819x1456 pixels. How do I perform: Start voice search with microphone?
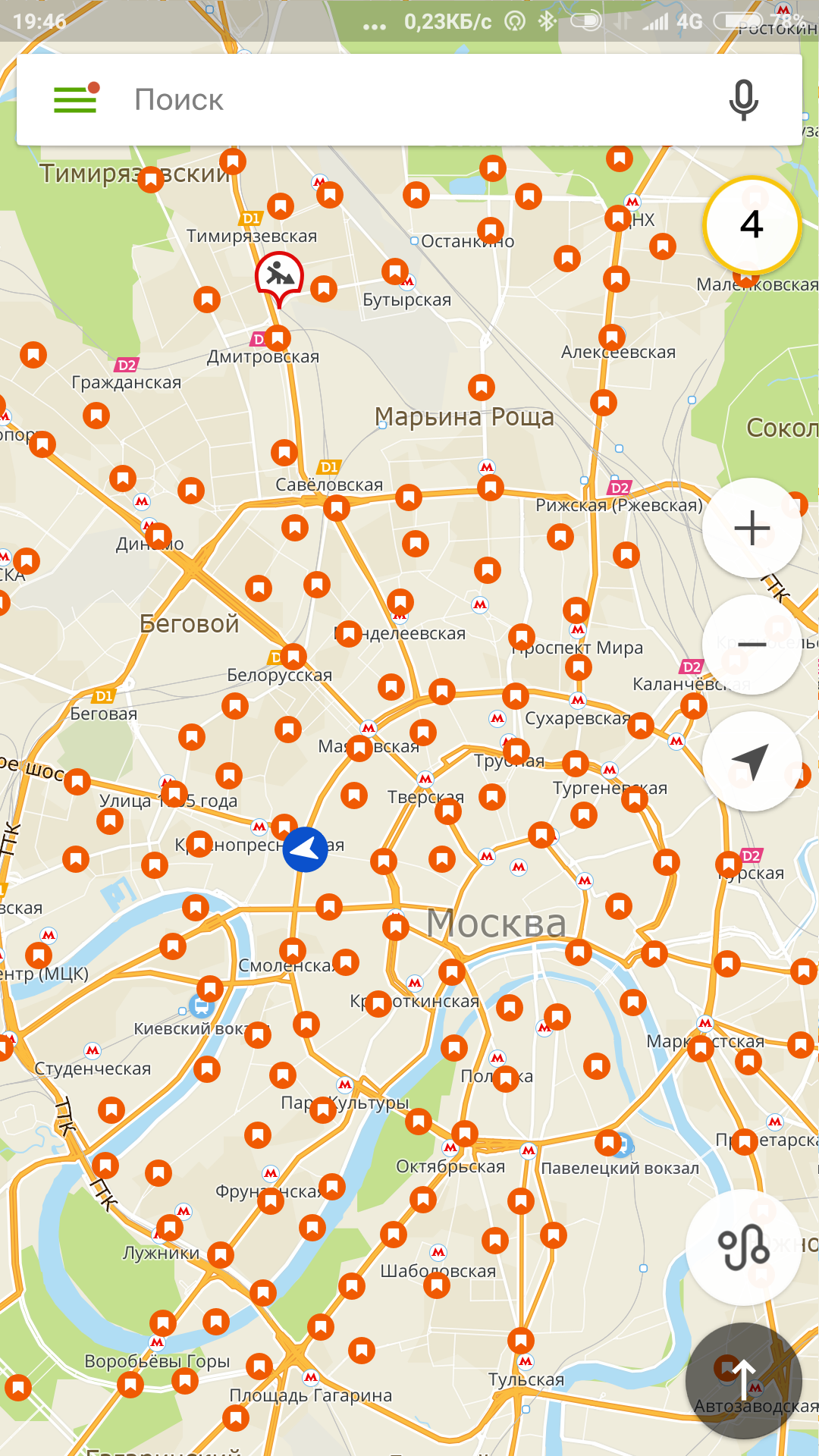click(x=743, y=99)
